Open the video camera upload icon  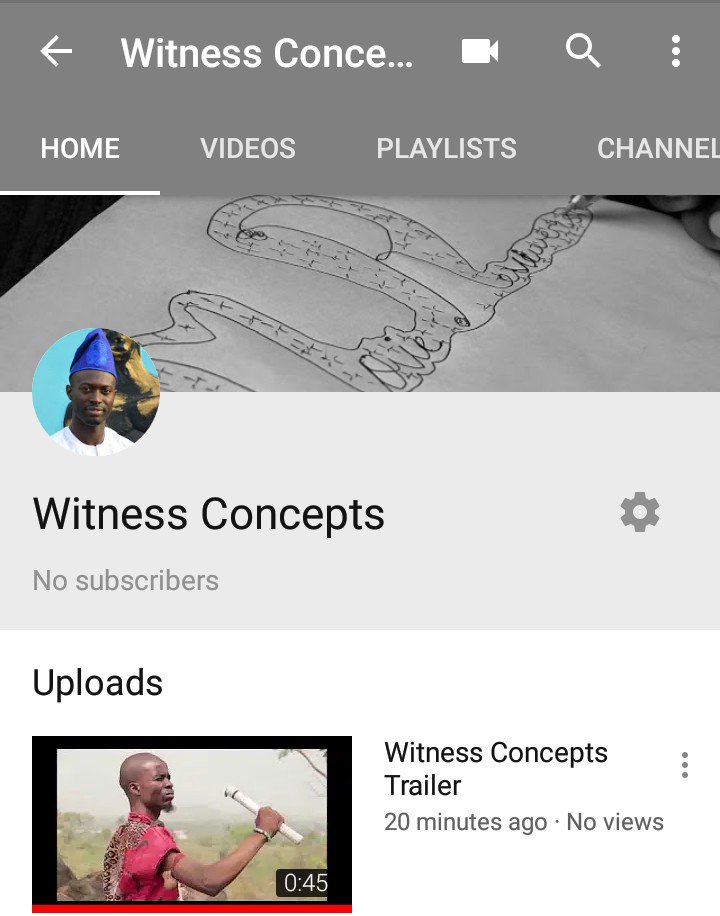(480, 51)
